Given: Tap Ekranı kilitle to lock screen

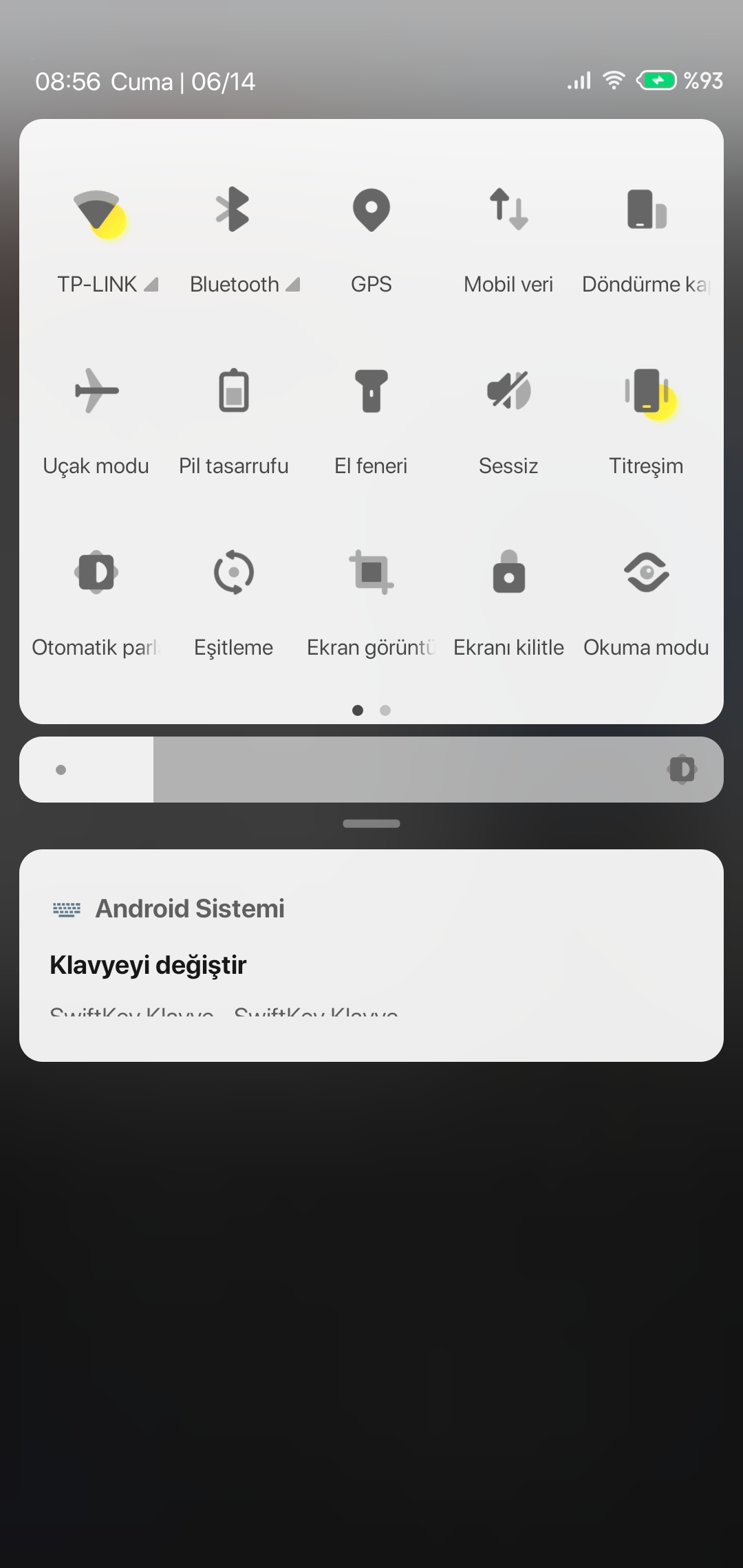Looking at the screenshot, I should (508, 572).
